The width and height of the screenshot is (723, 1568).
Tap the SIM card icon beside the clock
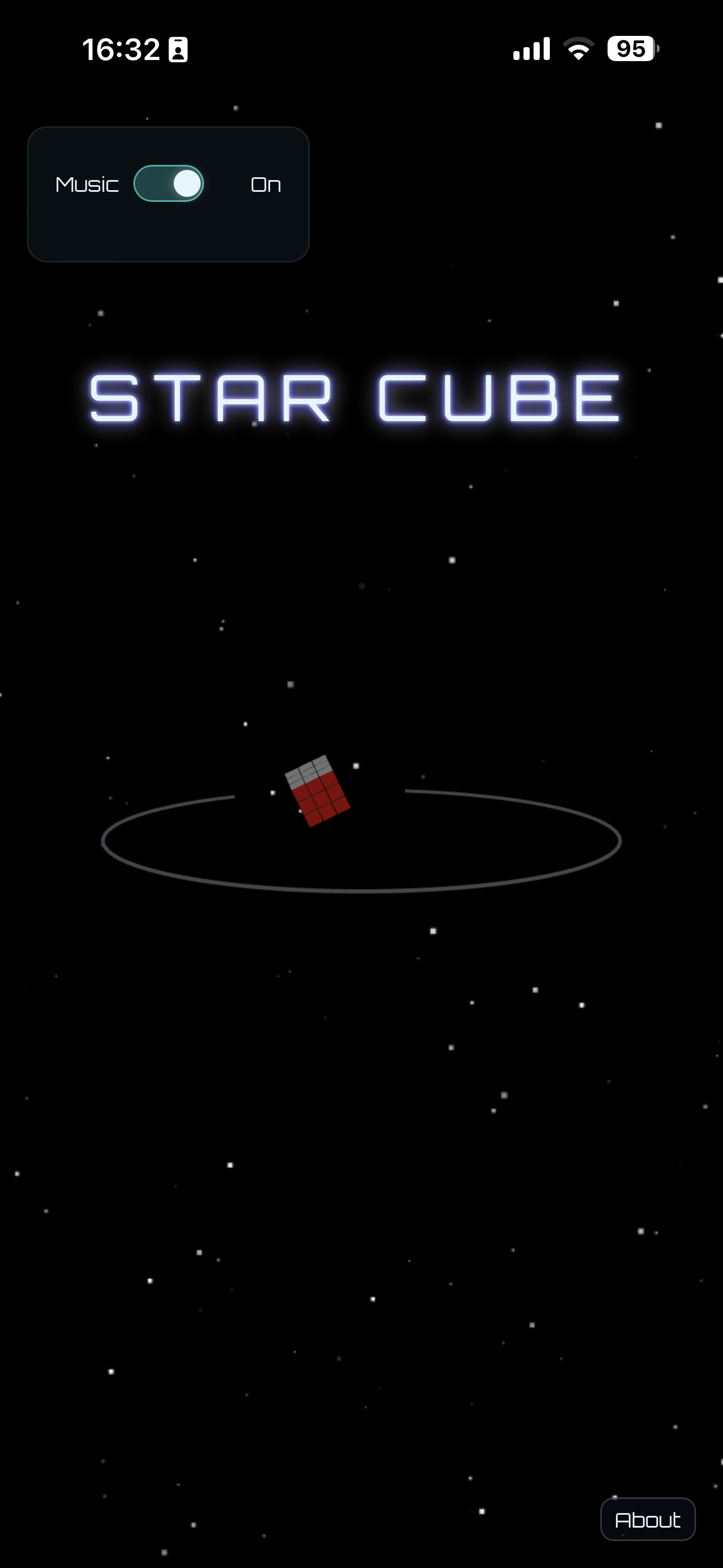coord(177,49)
